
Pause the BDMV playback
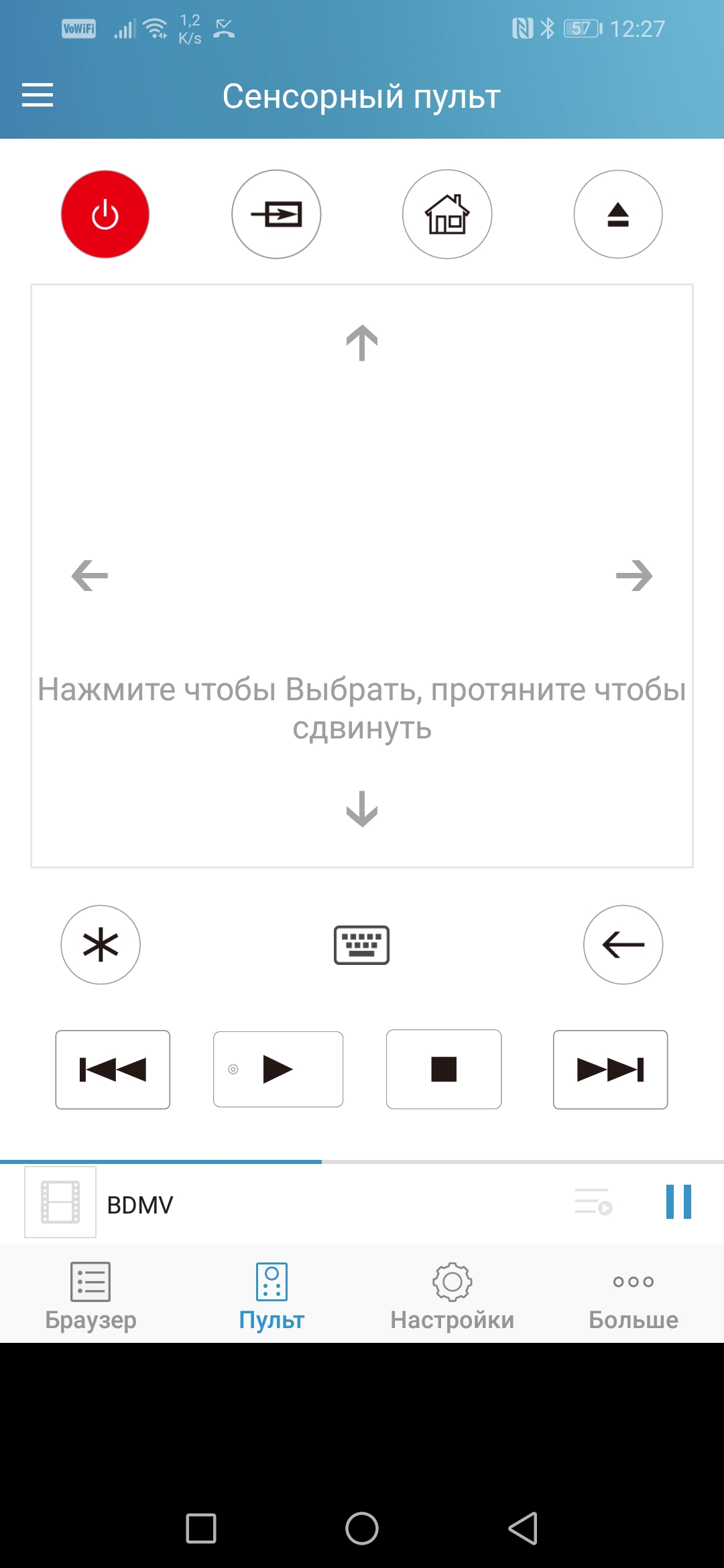[678, 1202]
